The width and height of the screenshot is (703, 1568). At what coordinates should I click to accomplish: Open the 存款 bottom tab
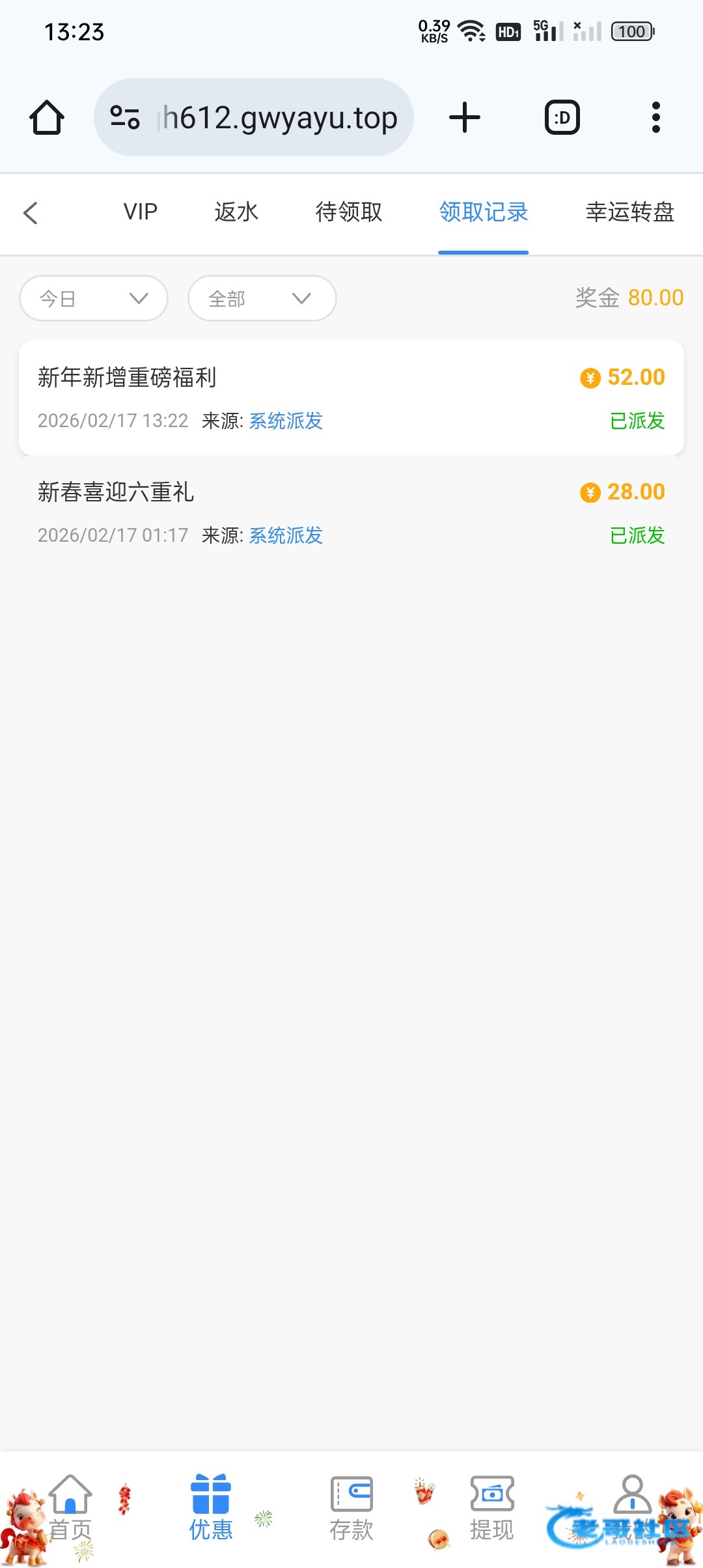(351, 1509)
